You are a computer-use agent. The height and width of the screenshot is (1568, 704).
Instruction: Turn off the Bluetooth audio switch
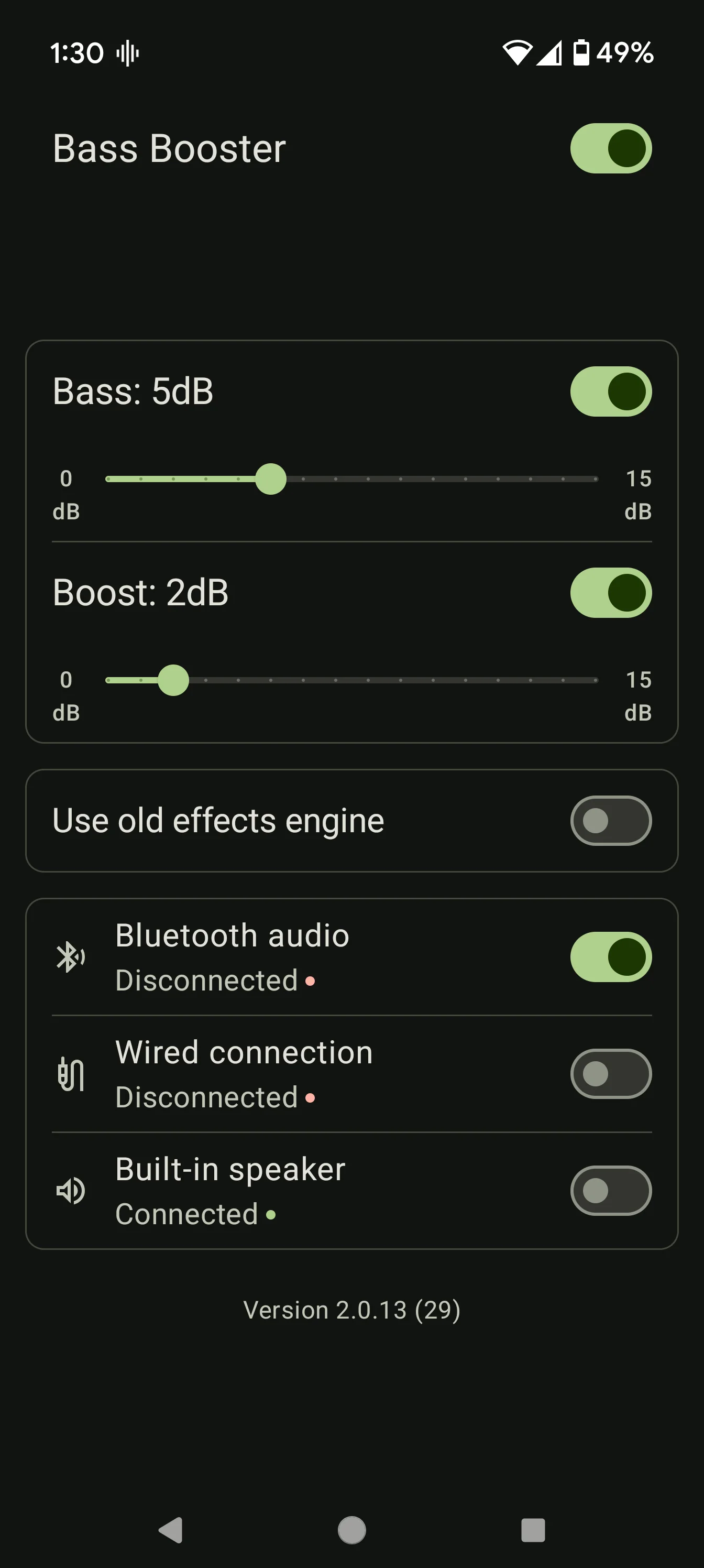point(611,957)
